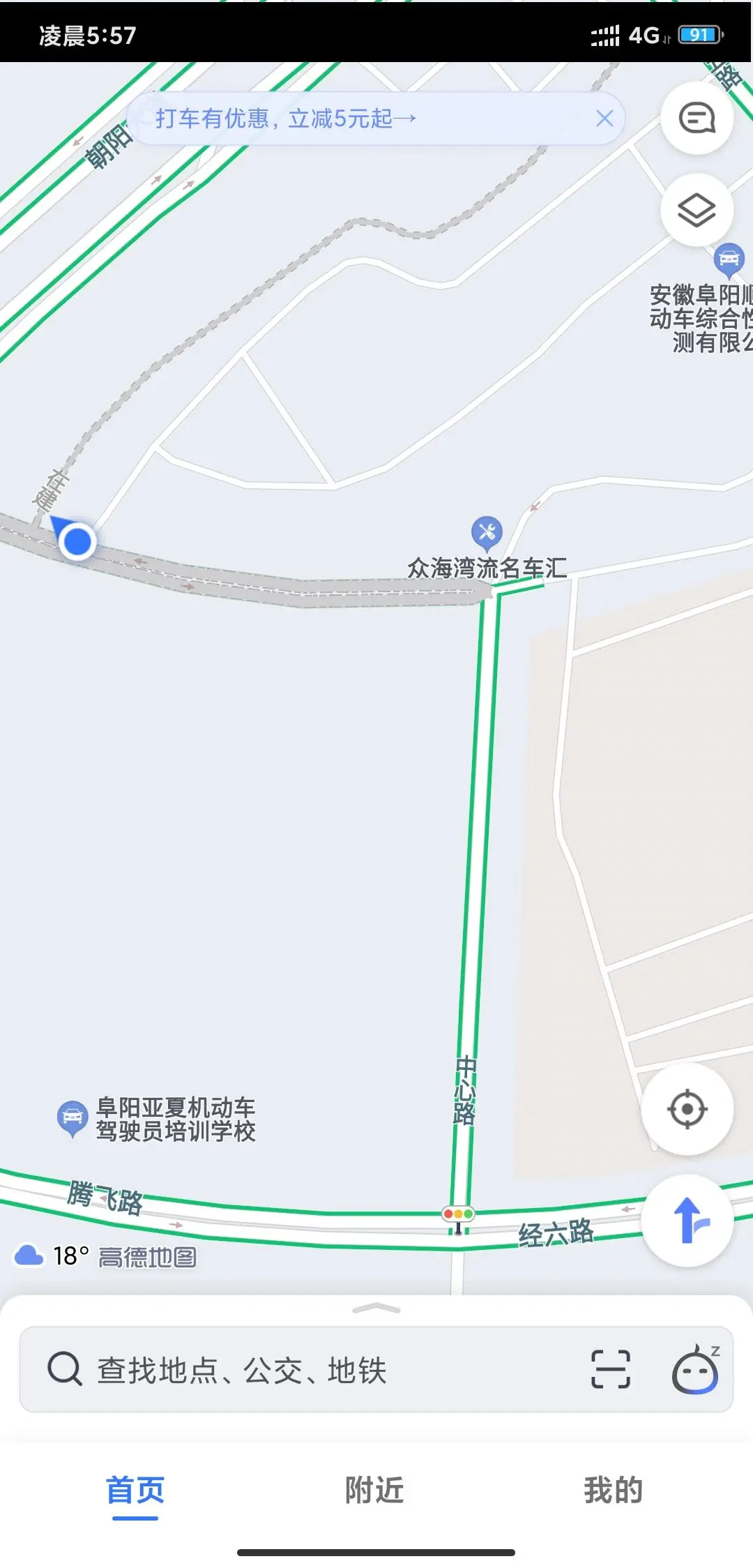Switch to the 我的 tab
The image size is (753, 1568).
(614, 1490)
